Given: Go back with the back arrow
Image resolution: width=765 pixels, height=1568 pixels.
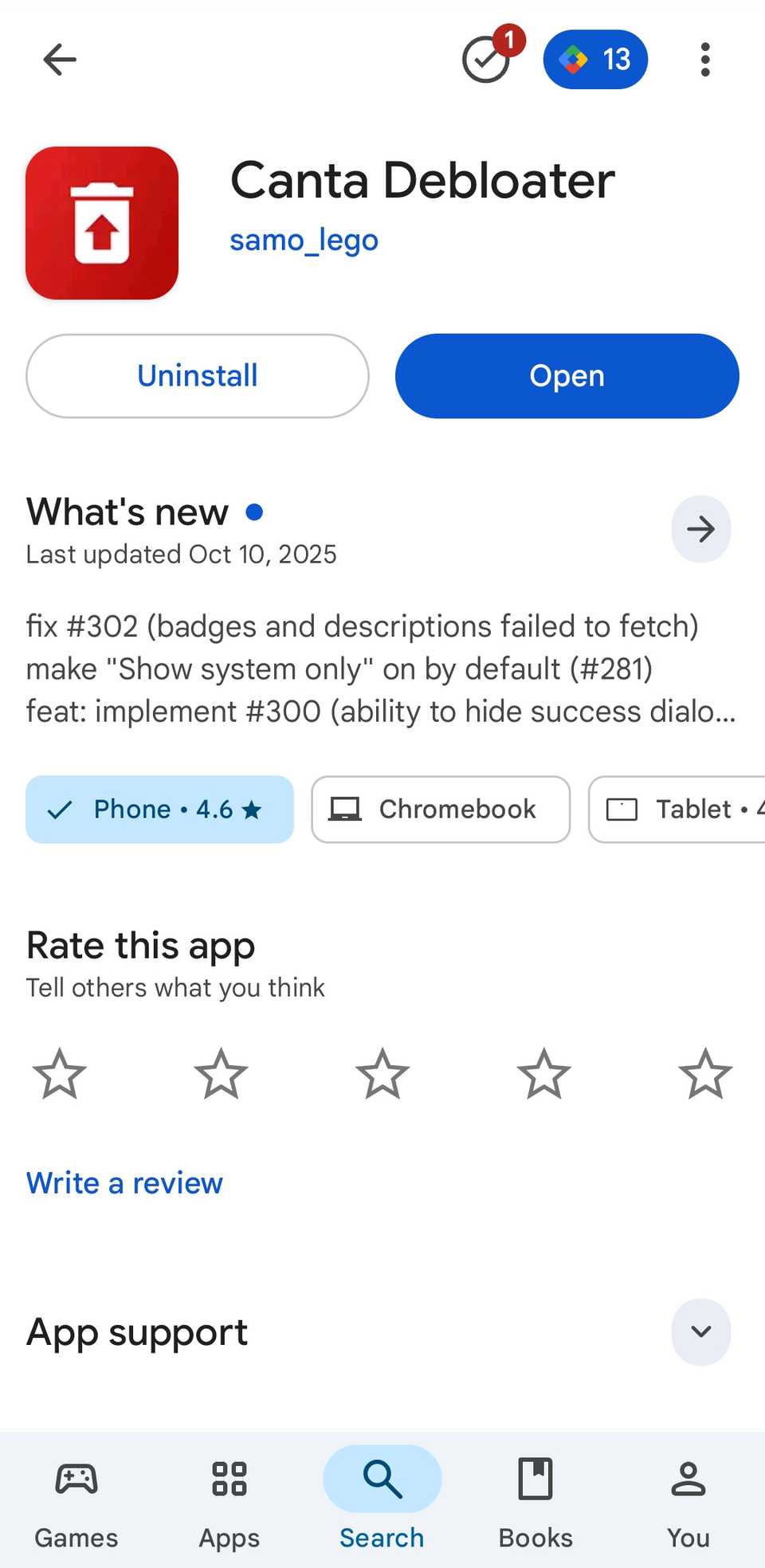Looking at the screenshot, I should (59, 59).
